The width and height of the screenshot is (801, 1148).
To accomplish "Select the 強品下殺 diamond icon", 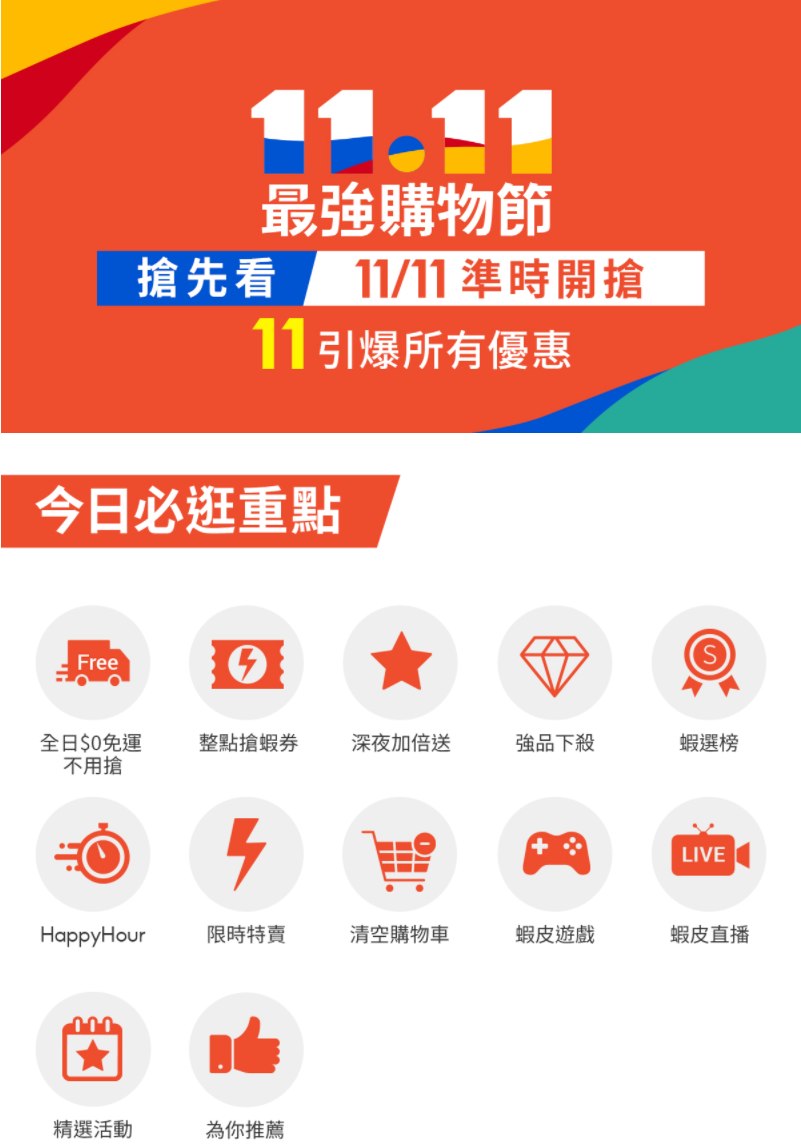I will (x=554, y=662).
